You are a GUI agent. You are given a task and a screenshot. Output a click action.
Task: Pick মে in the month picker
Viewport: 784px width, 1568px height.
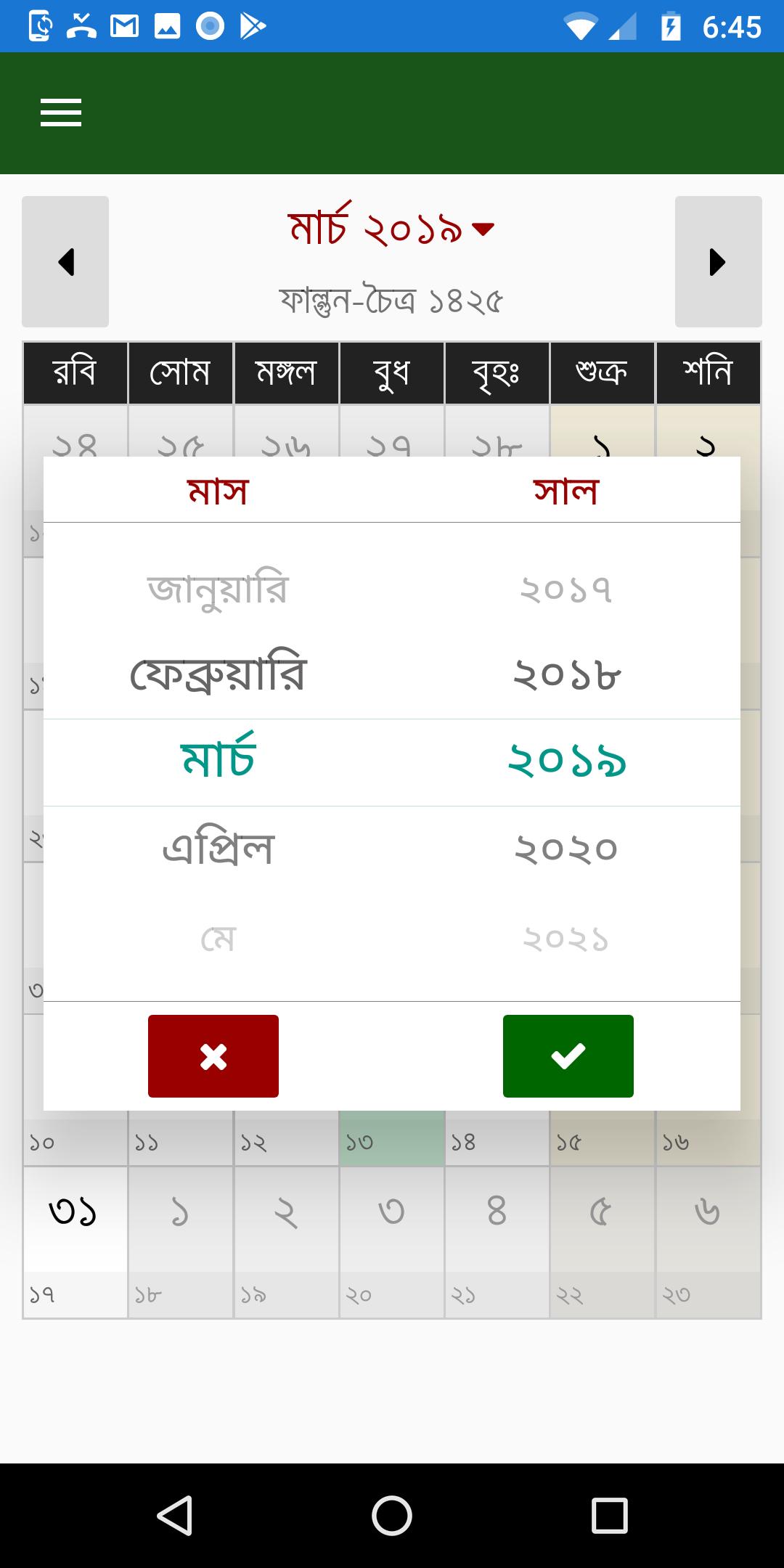tap(218, 939)
